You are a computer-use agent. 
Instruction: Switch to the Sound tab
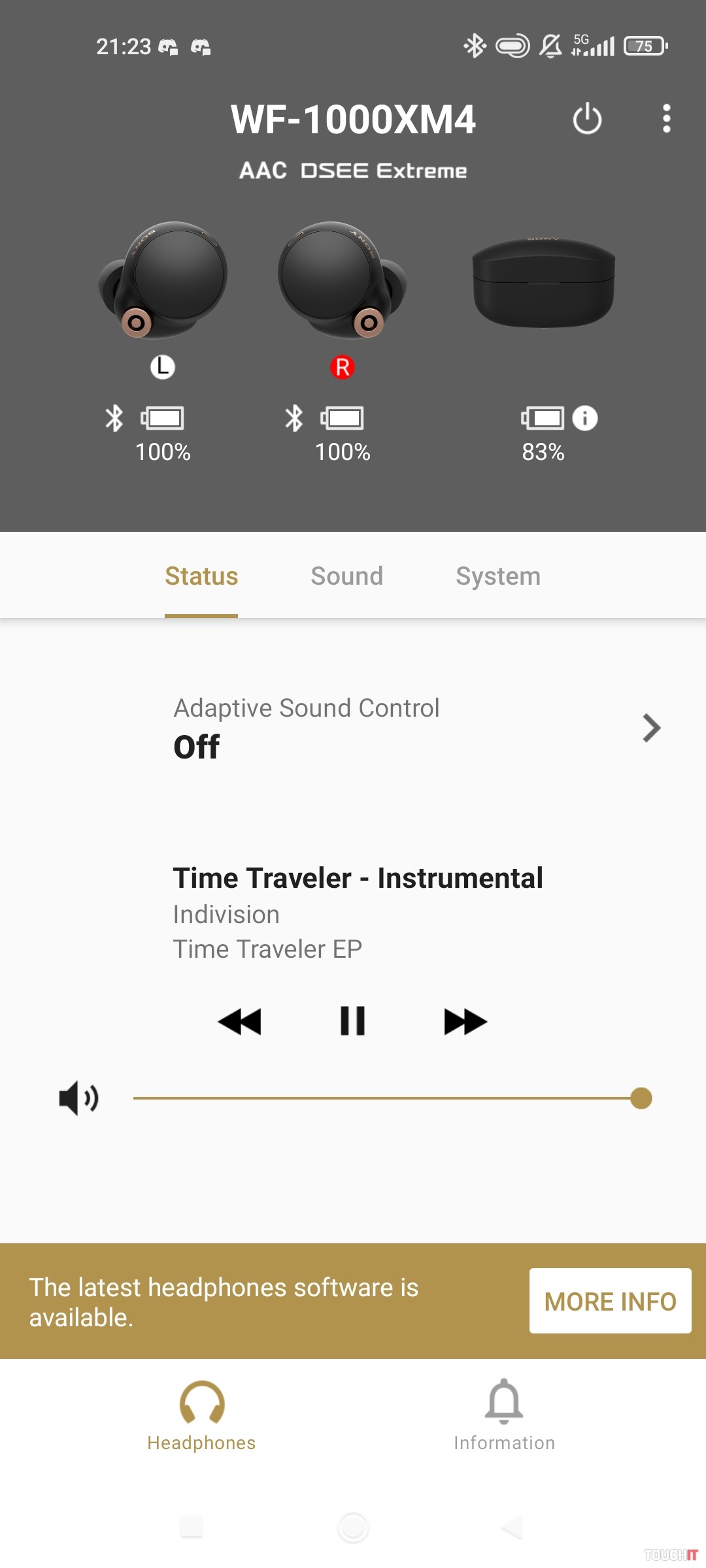coord(346,576)
